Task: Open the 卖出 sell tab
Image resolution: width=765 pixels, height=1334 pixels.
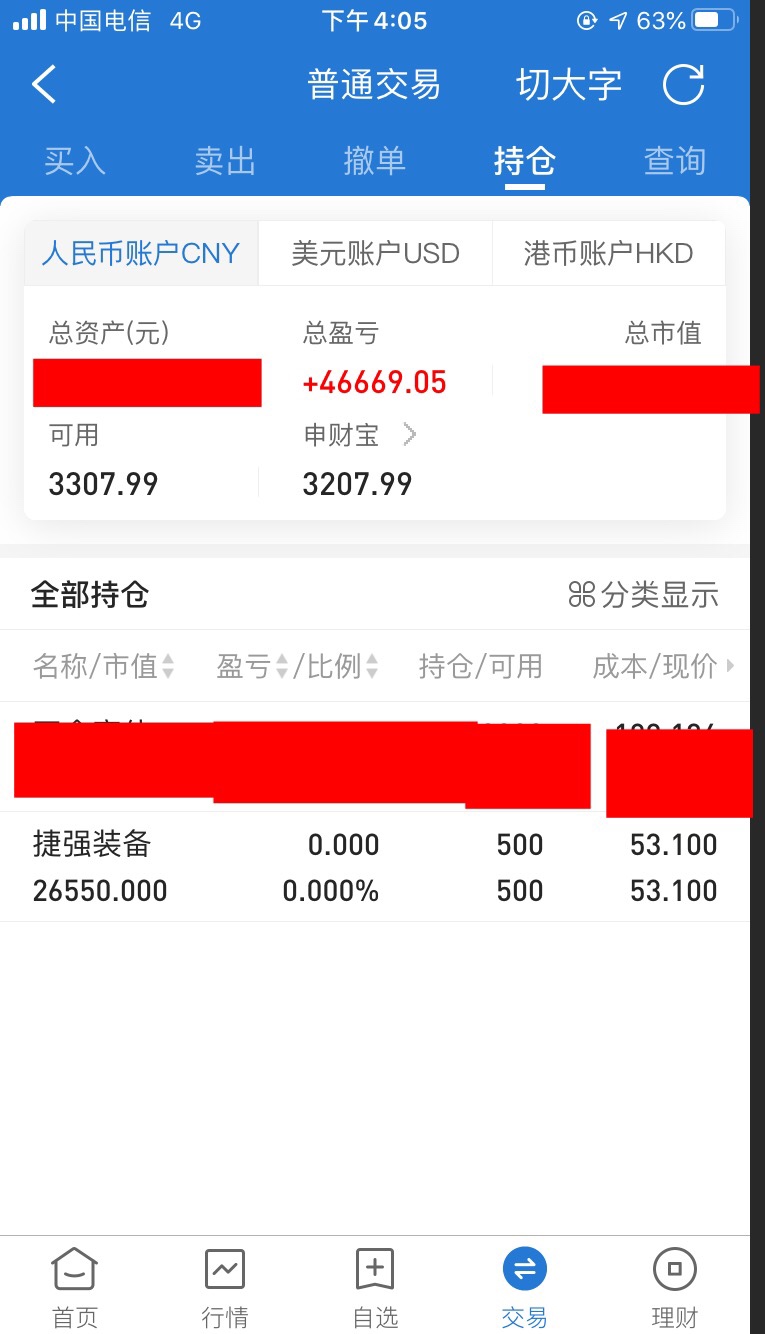Action: [x=225, y=161]
